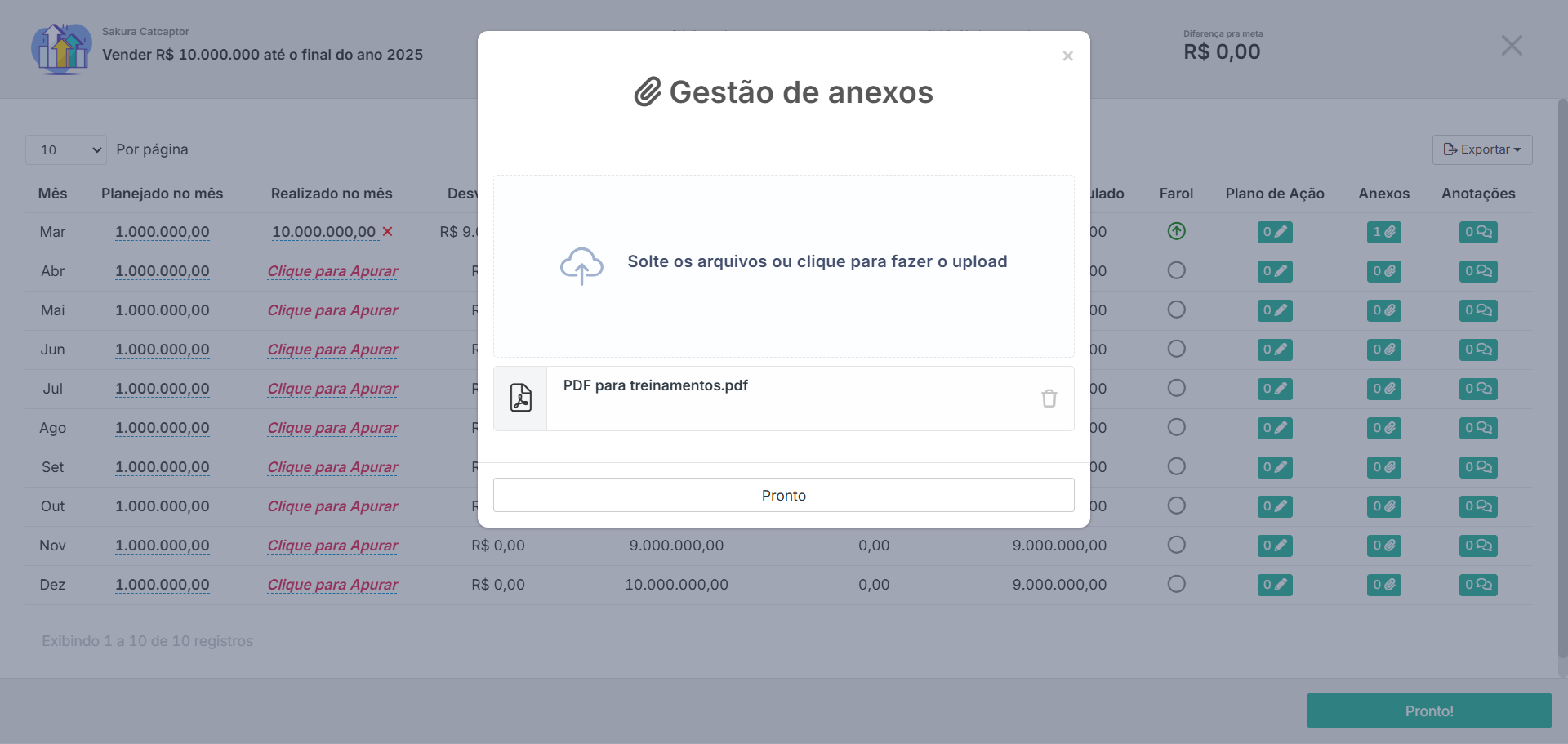Open notes for Mai row

(1477, 310)
